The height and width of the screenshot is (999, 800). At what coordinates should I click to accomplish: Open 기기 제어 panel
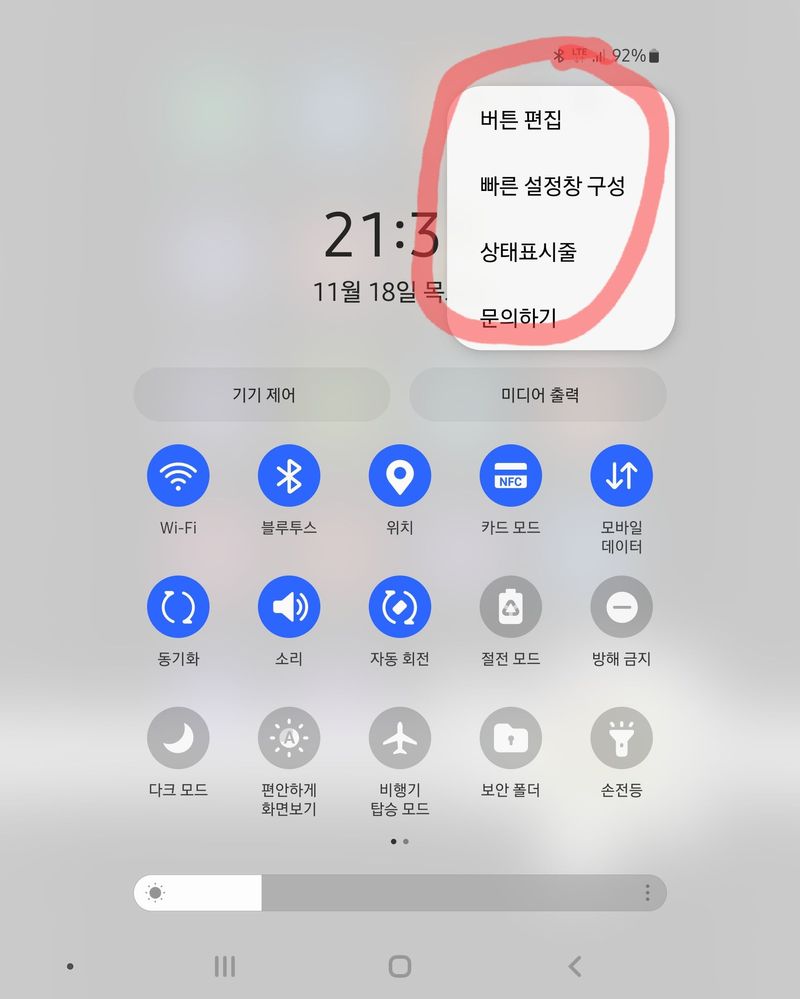[x=262, y=395]
